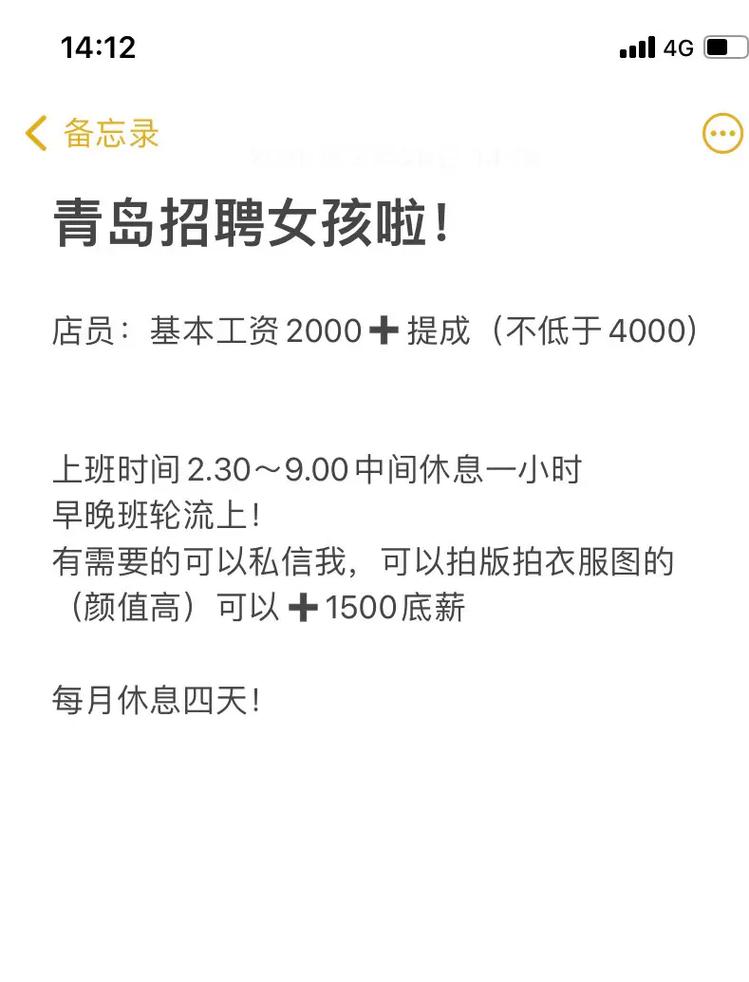Viewport: 749px width, 982px height.
Task: Tap the note body to edit text
Action: [360, 560]
